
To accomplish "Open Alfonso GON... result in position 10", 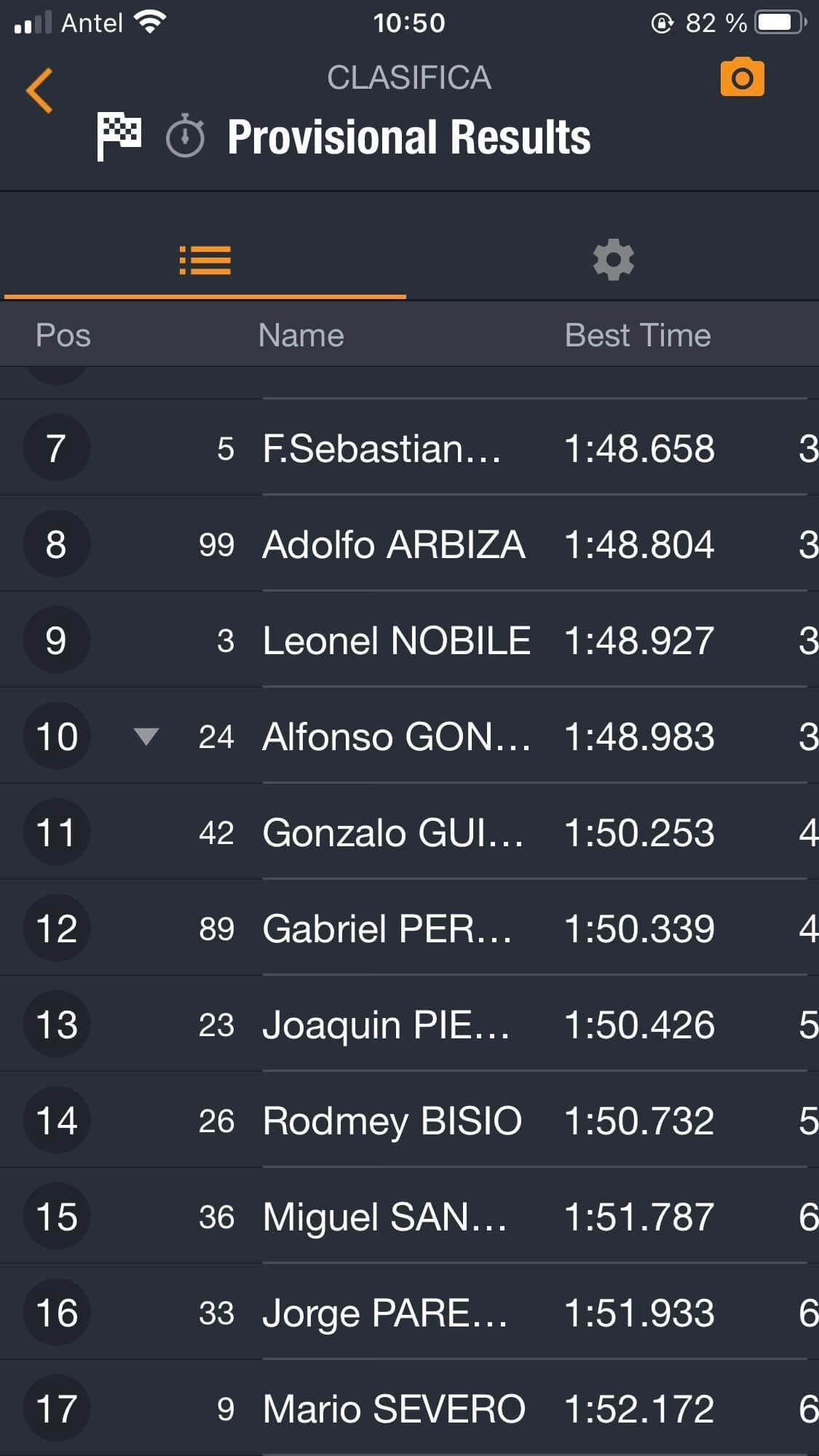I will 408,736.
